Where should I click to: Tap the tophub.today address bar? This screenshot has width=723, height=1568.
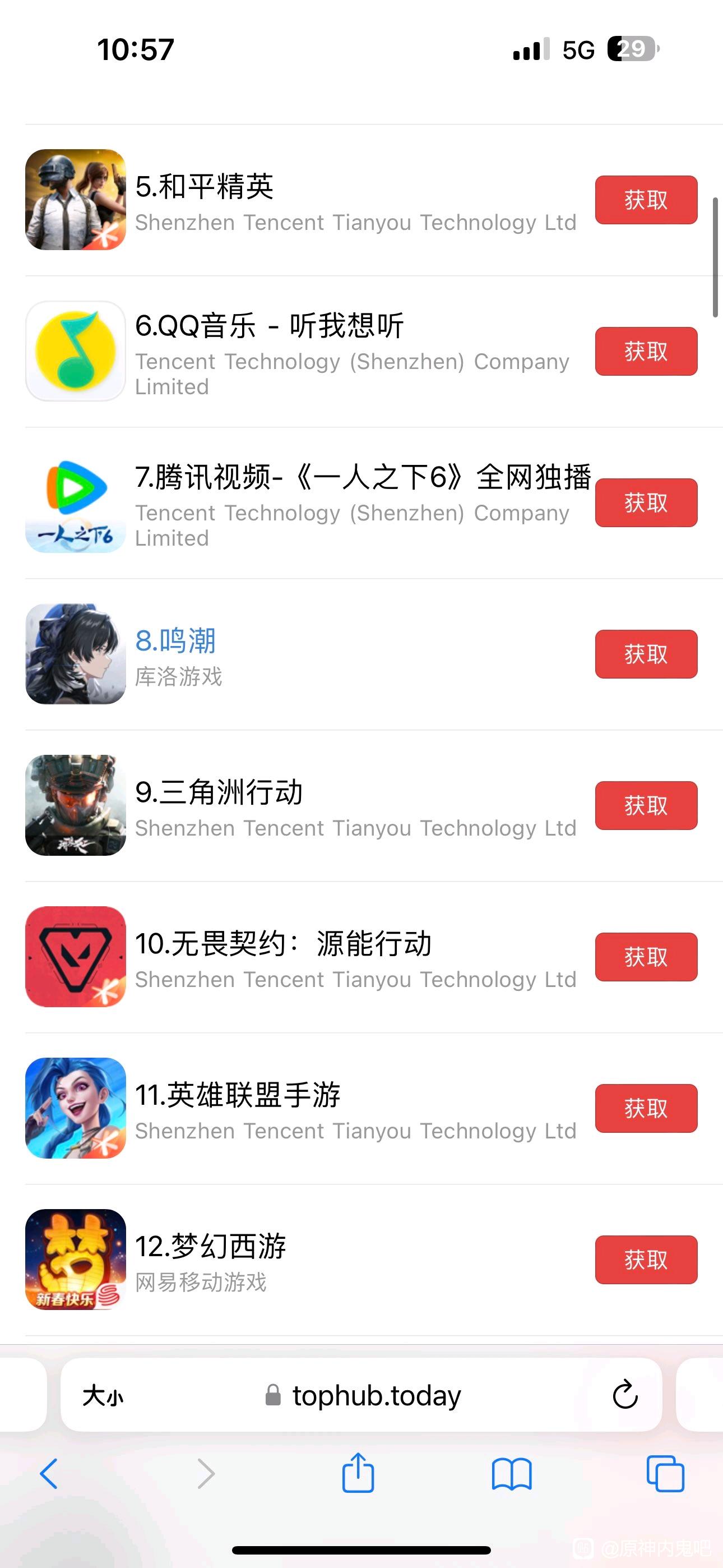376,1395
